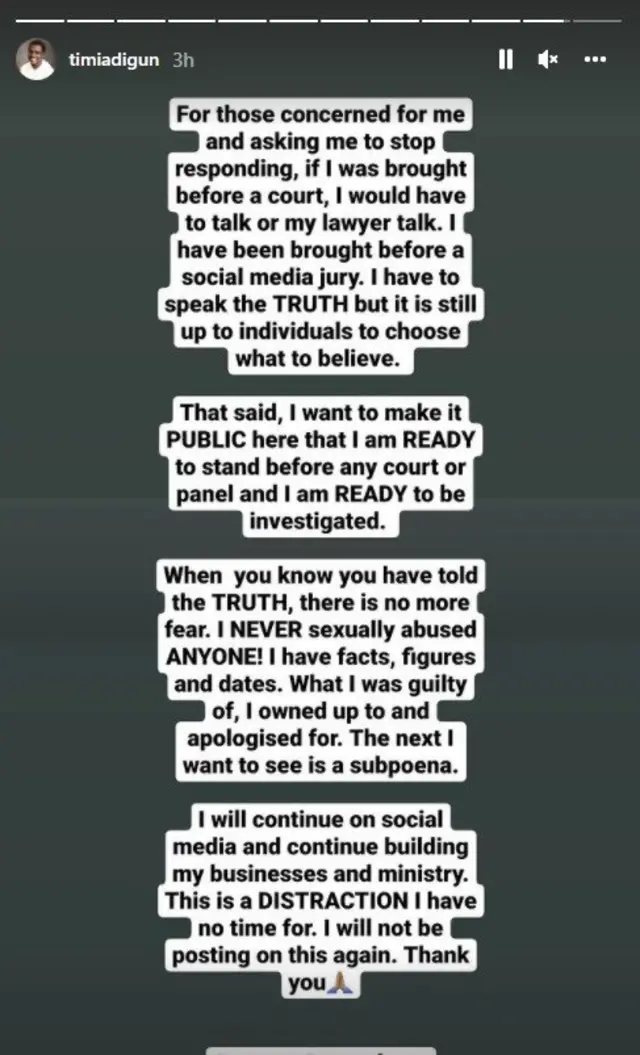
Task: Toggle the story sound mute icon
Action: pyautogui.click(x=548, y=60)
